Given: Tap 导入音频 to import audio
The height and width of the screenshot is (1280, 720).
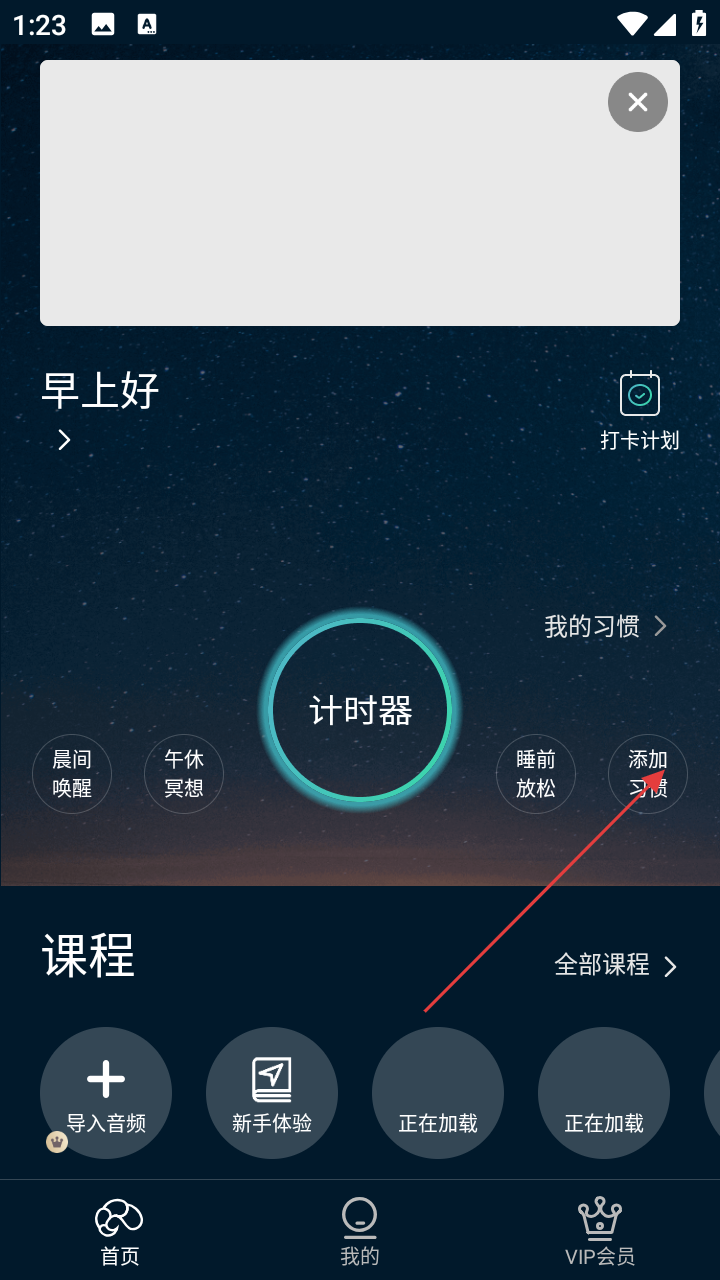Looking at the screenshot, I should (x=106, y=1093).
